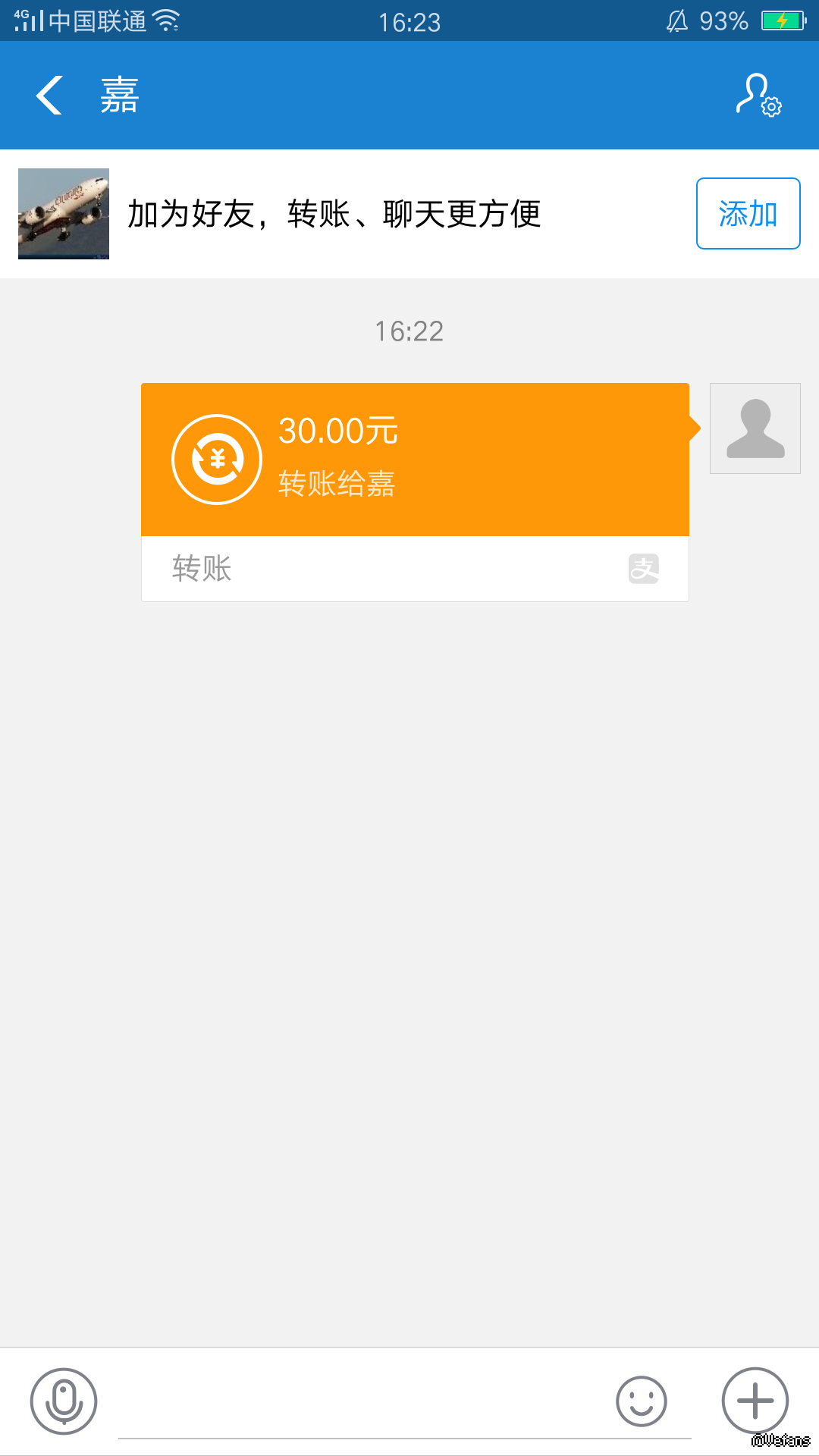The image size is (819, 1456).
Task: Open 嘉's airplane profile picture
Action: coord(64,214)
